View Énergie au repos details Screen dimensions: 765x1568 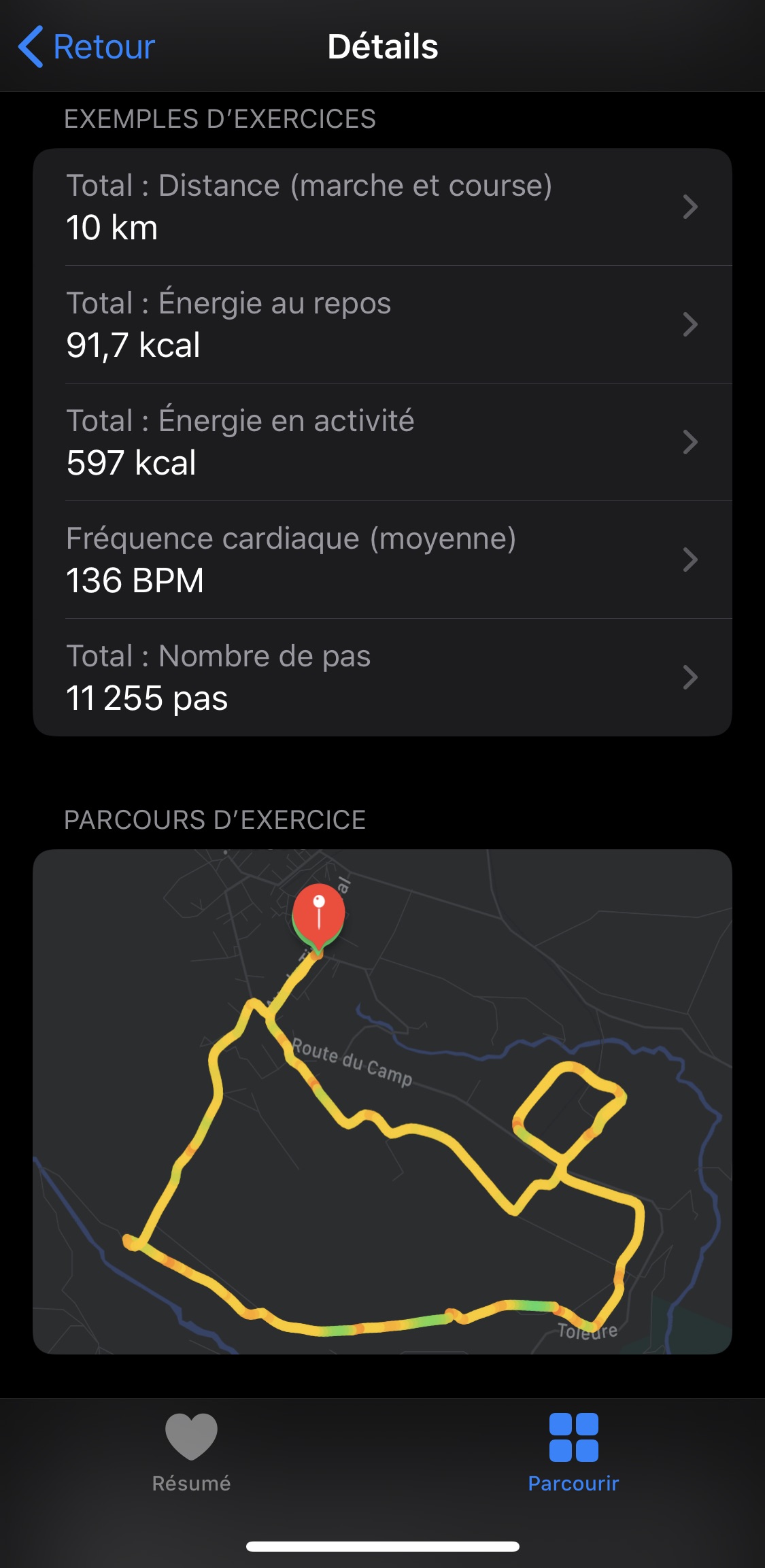(x=382, y=324)
